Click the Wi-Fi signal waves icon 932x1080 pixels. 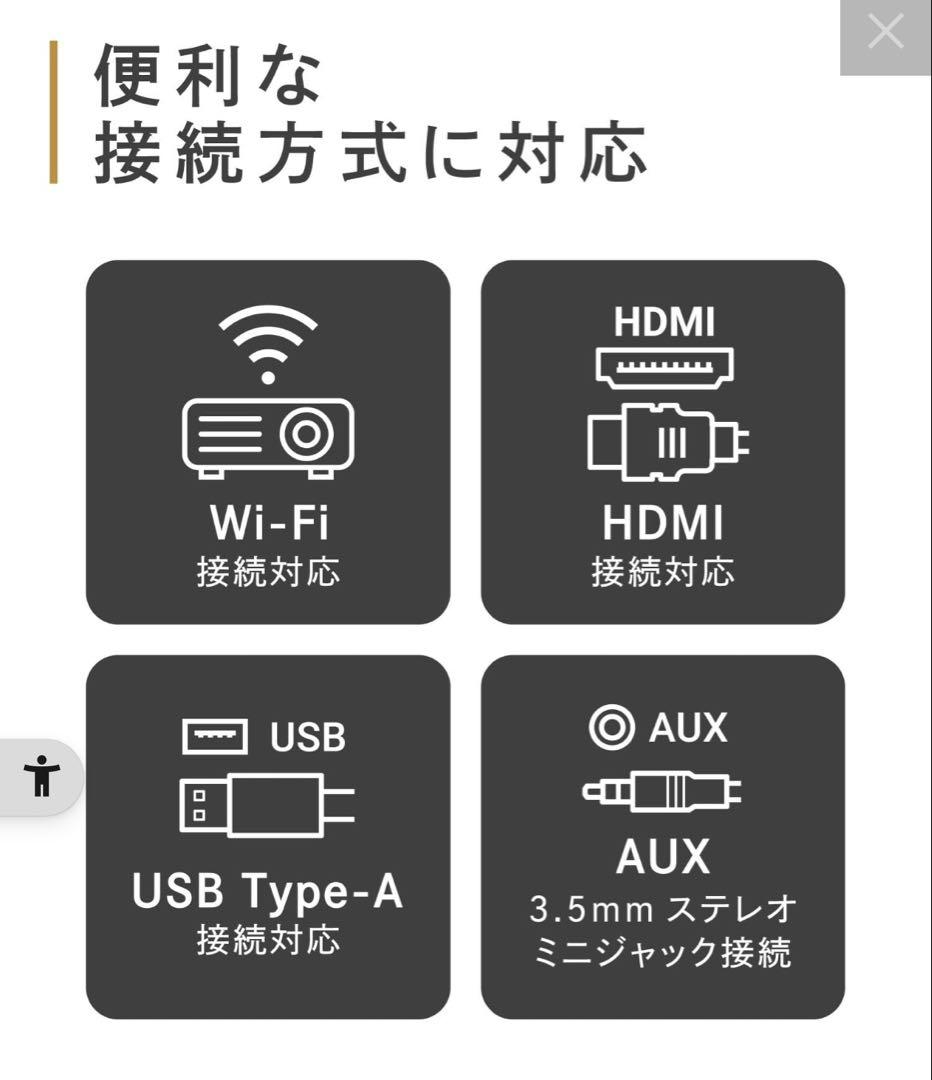click(x=268, y=340)
